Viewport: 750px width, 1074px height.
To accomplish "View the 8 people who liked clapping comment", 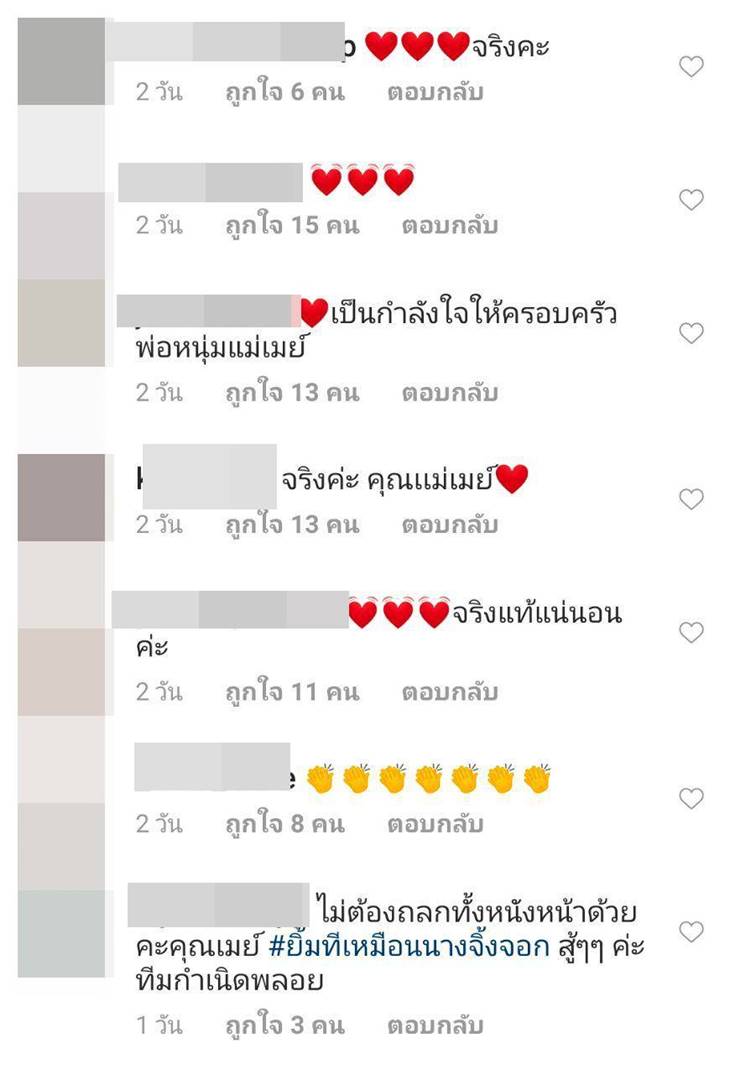I will point(284,824).
